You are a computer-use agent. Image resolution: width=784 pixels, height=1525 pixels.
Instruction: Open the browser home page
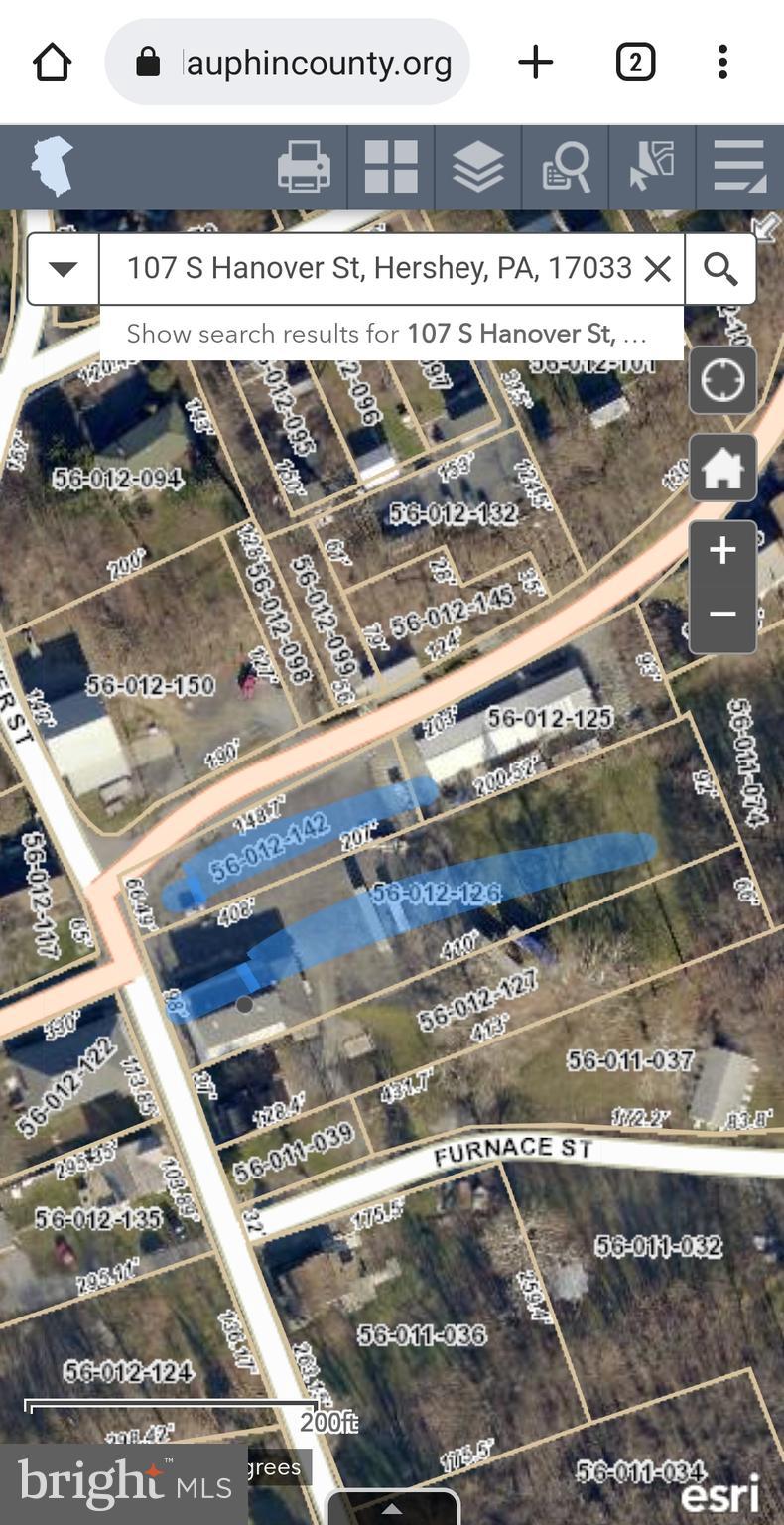coord(52,63)
